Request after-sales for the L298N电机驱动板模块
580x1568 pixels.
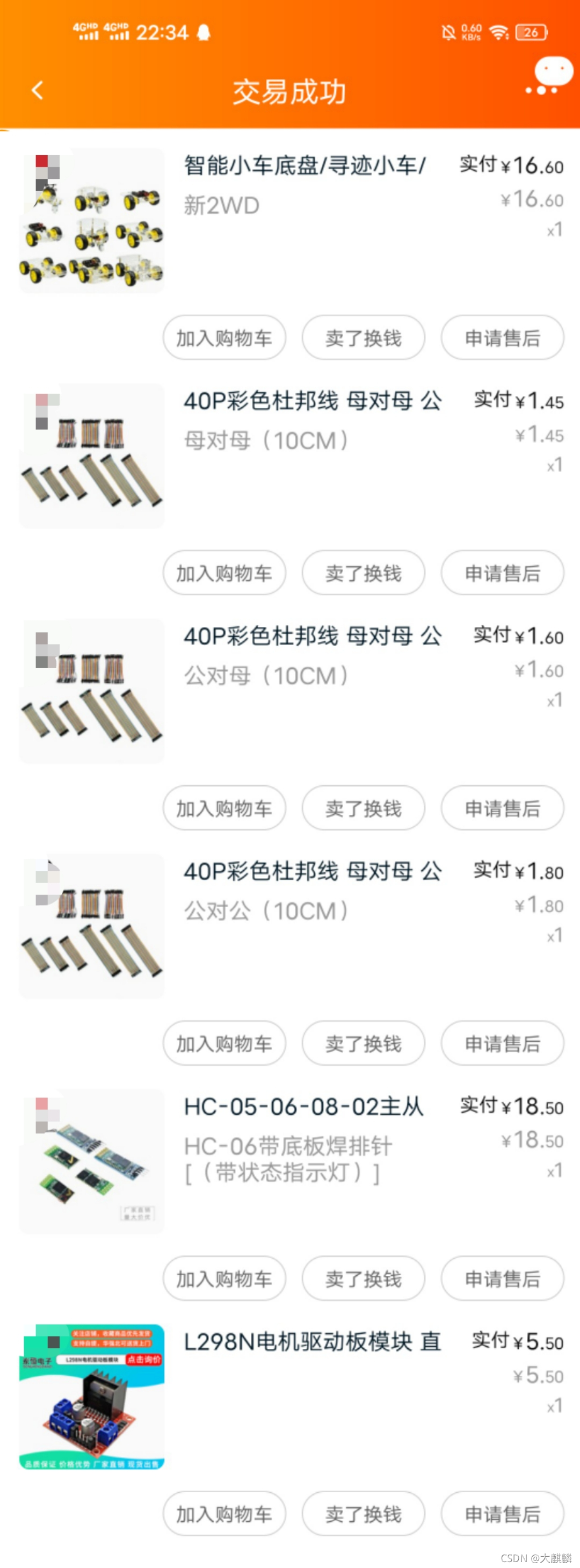point(502,1514)
